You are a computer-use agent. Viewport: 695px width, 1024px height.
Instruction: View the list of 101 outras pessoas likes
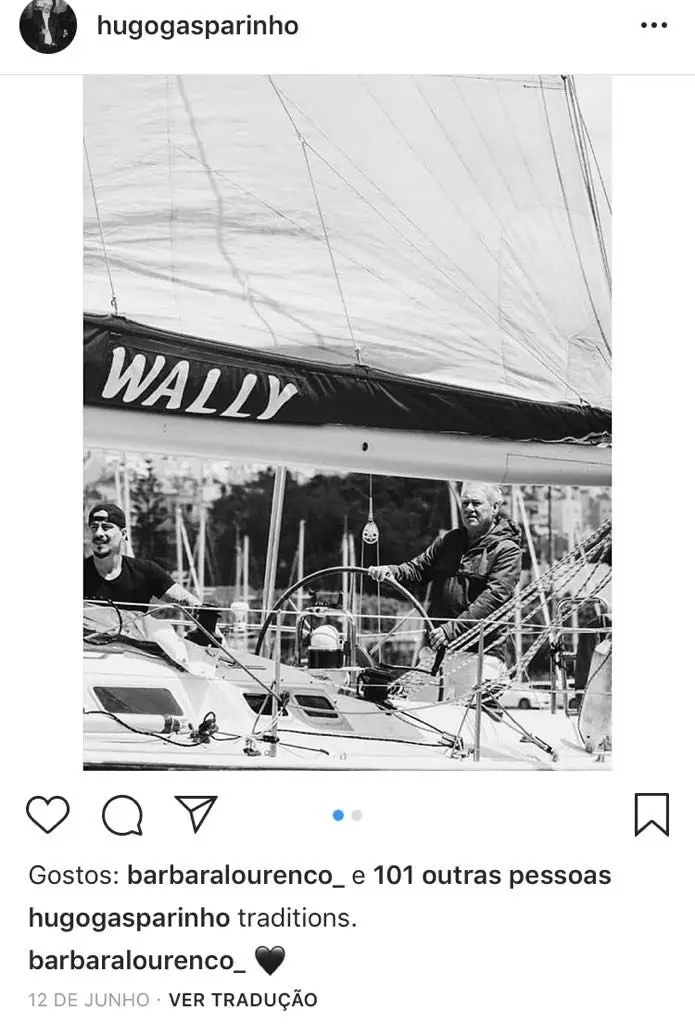(491, 876)
